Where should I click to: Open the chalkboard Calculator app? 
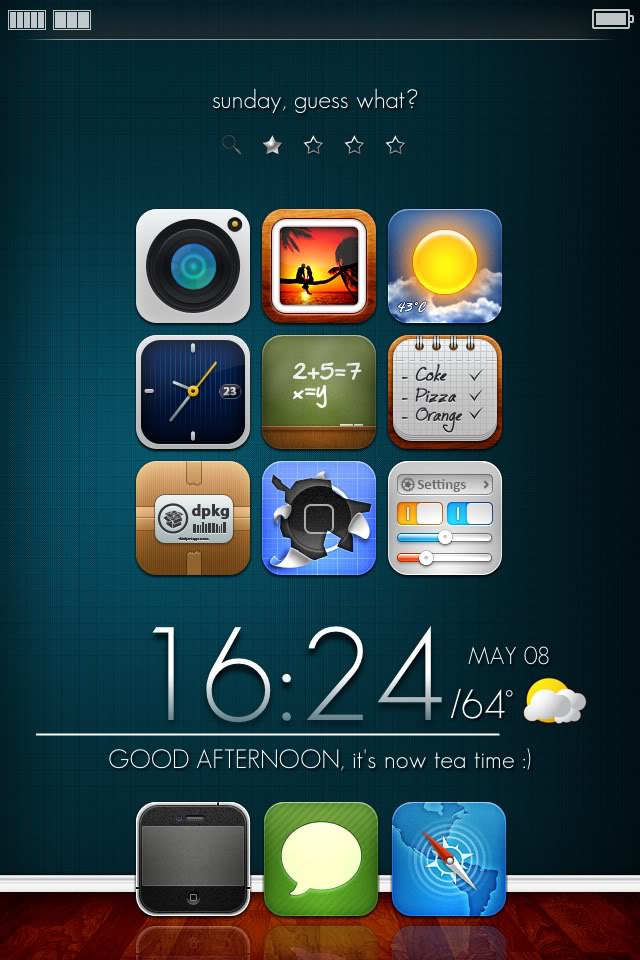[x=319, y=392]
